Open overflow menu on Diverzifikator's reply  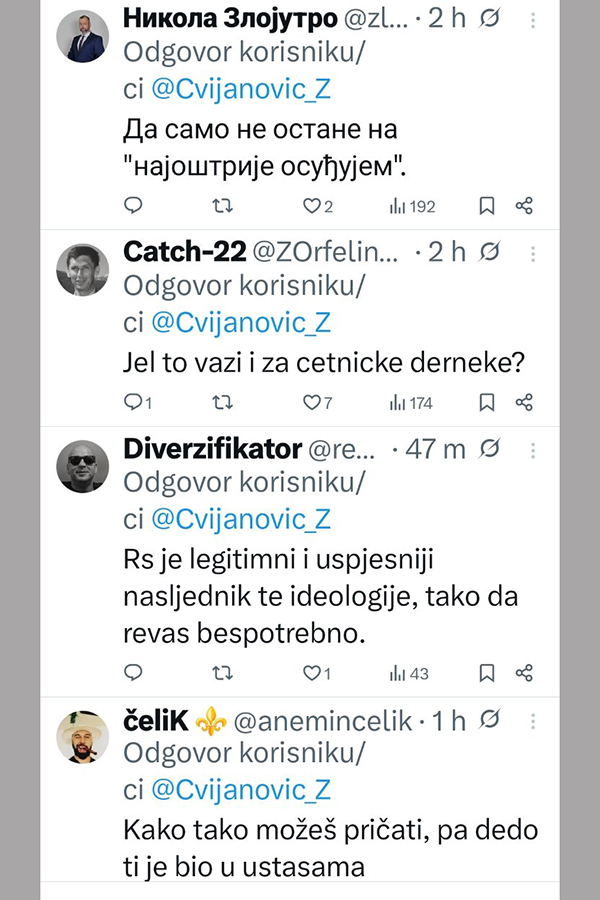click(534, 449)
